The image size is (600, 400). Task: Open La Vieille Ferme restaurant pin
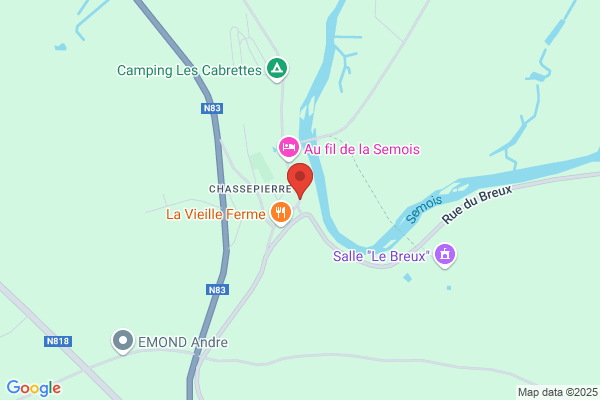pos(281,213)
